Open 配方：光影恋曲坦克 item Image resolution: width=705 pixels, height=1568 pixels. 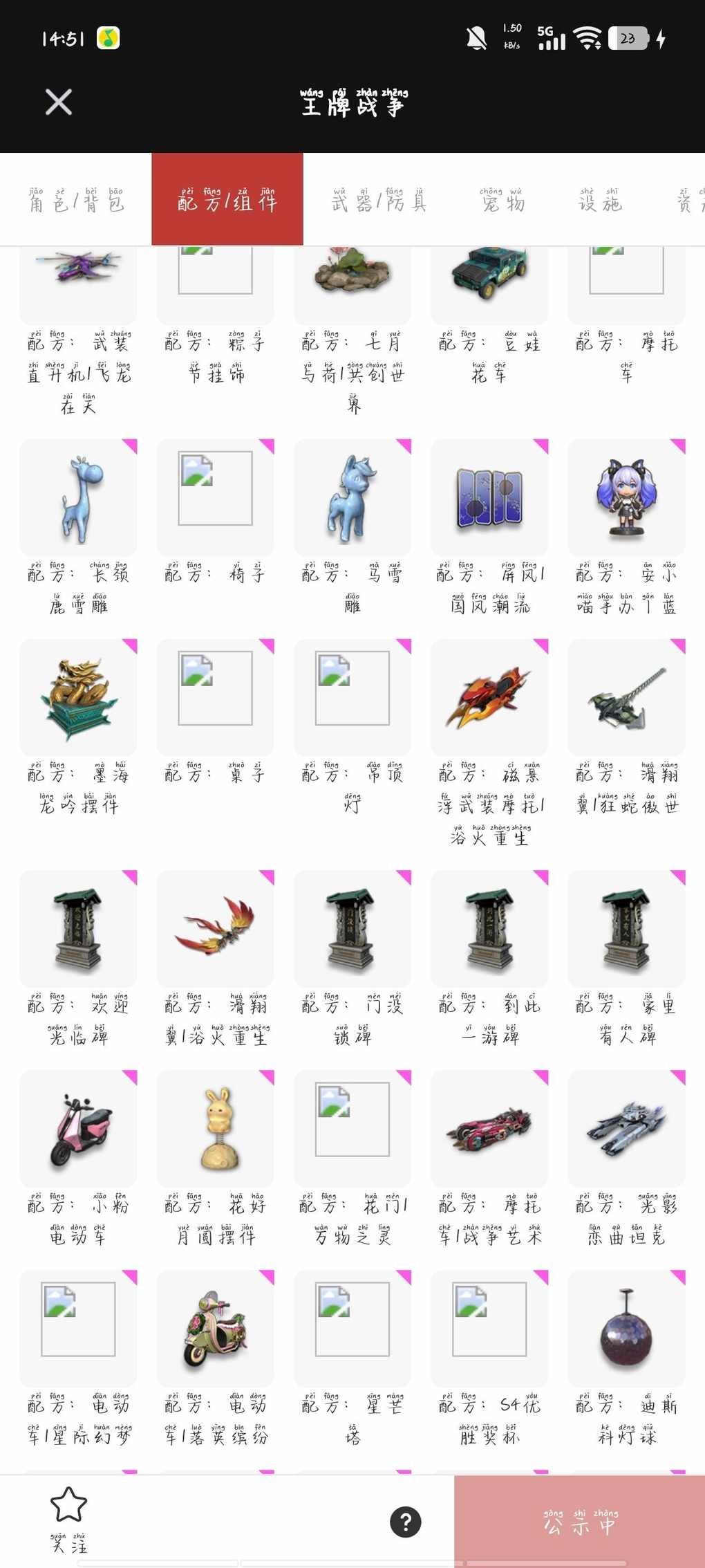pos(626,1129)
